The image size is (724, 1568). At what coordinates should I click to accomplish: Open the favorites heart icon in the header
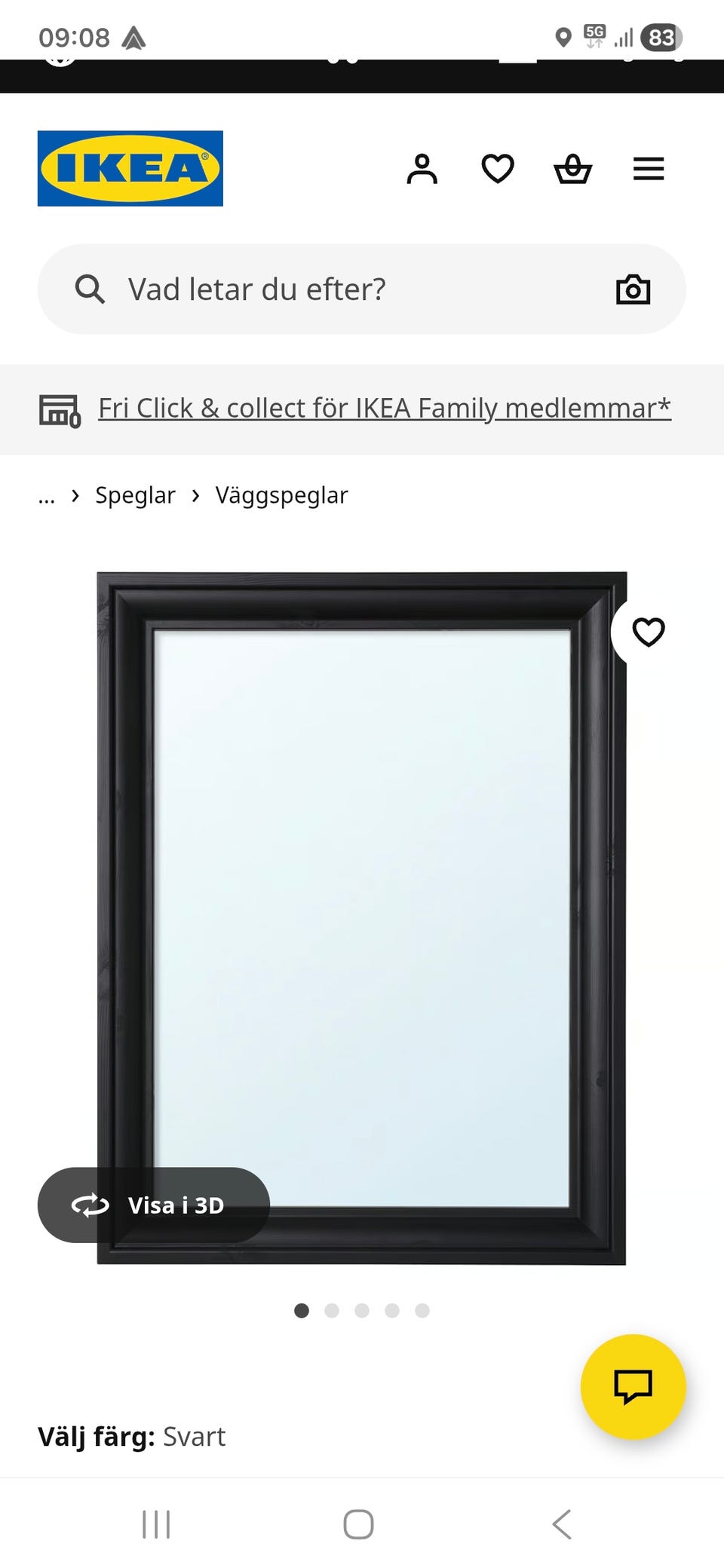click(x=498, y=170)
